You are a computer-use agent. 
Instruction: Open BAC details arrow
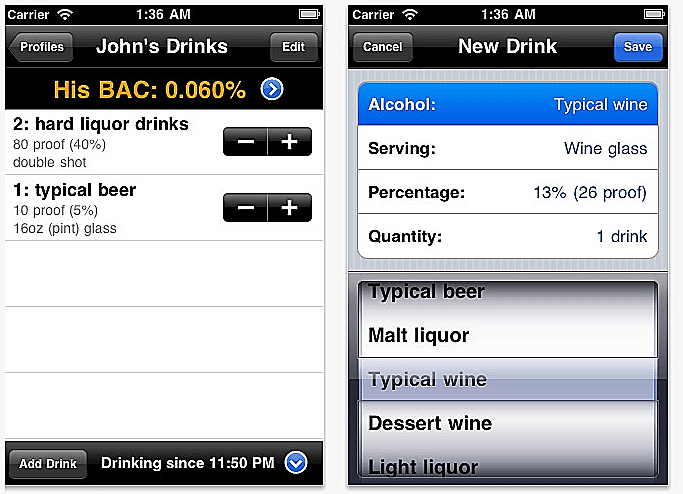click(271, 90)
